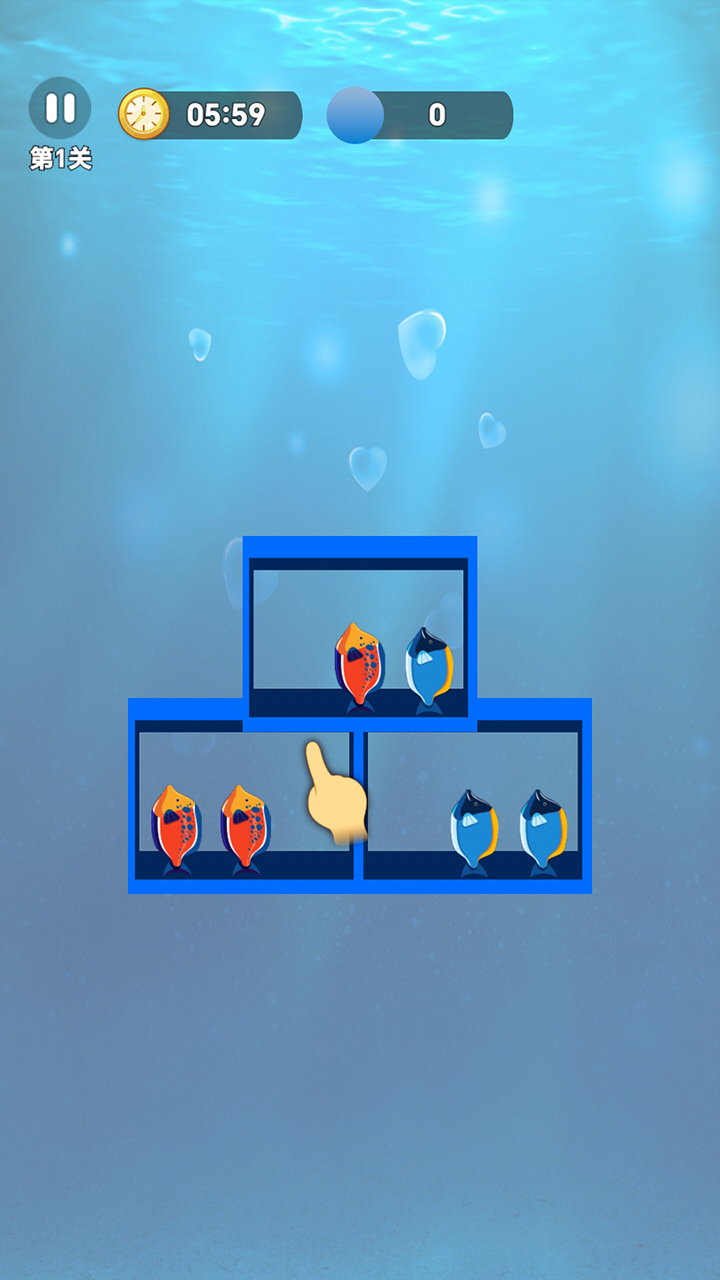Select the top fish tank
This screenshot has width=720, height=1280.
[359, 630]
